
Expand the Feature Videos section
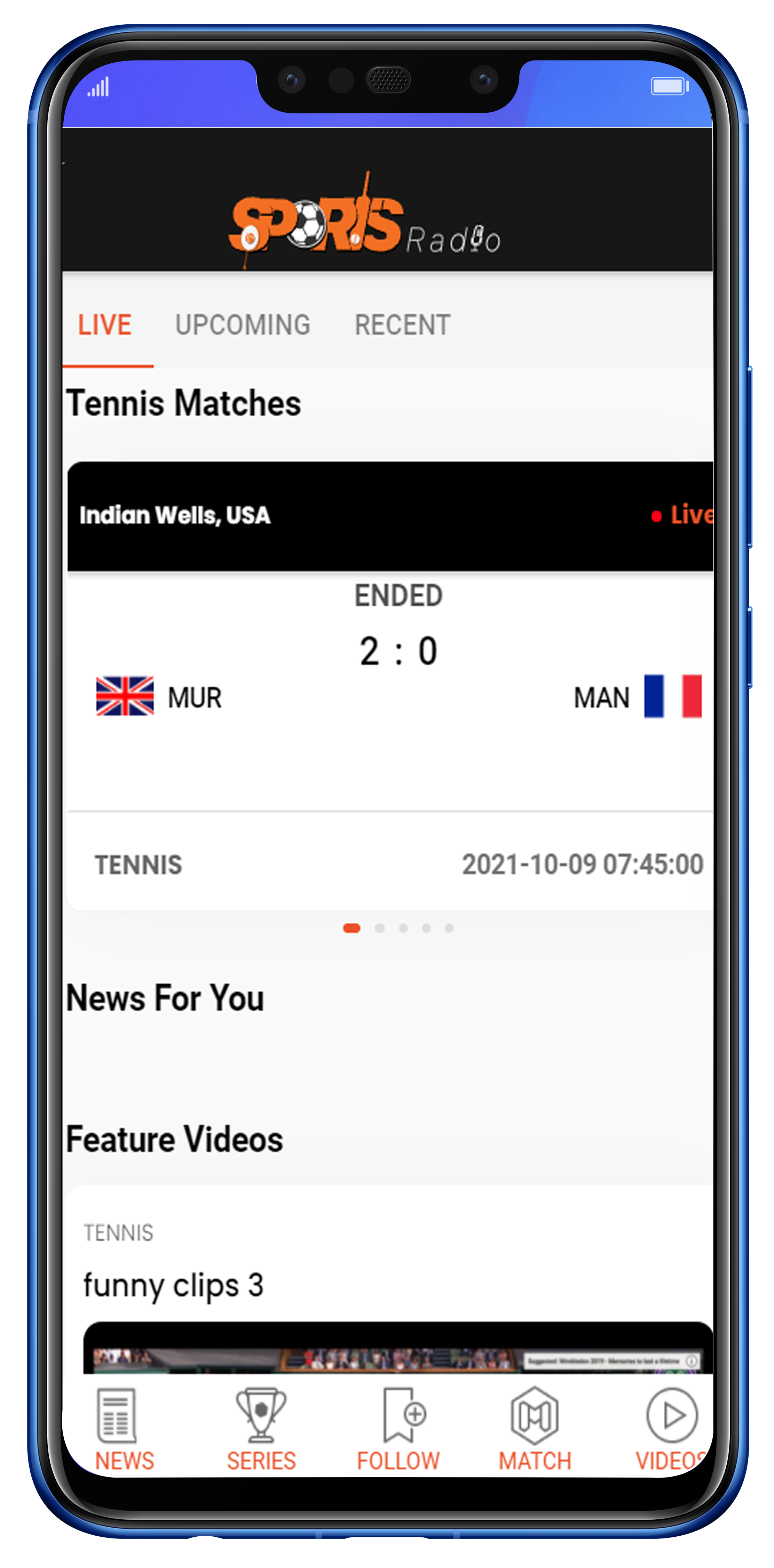[x=174, y=1139]
